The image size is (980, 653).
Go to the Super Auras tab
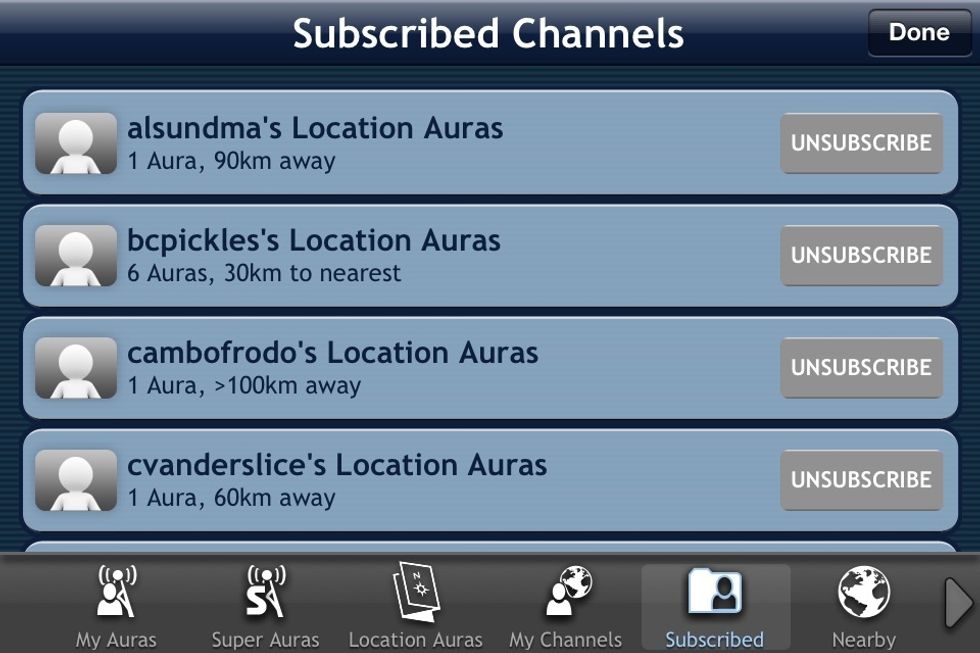click(x=265, y=607)
